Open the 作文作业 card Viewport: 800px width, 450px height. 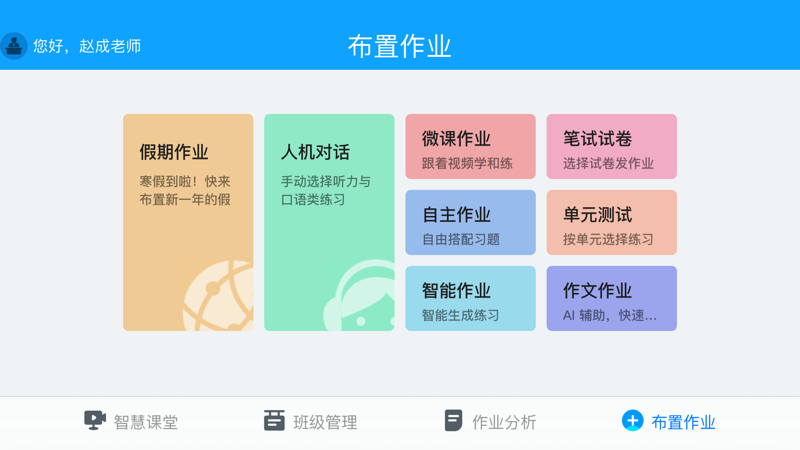611,299
